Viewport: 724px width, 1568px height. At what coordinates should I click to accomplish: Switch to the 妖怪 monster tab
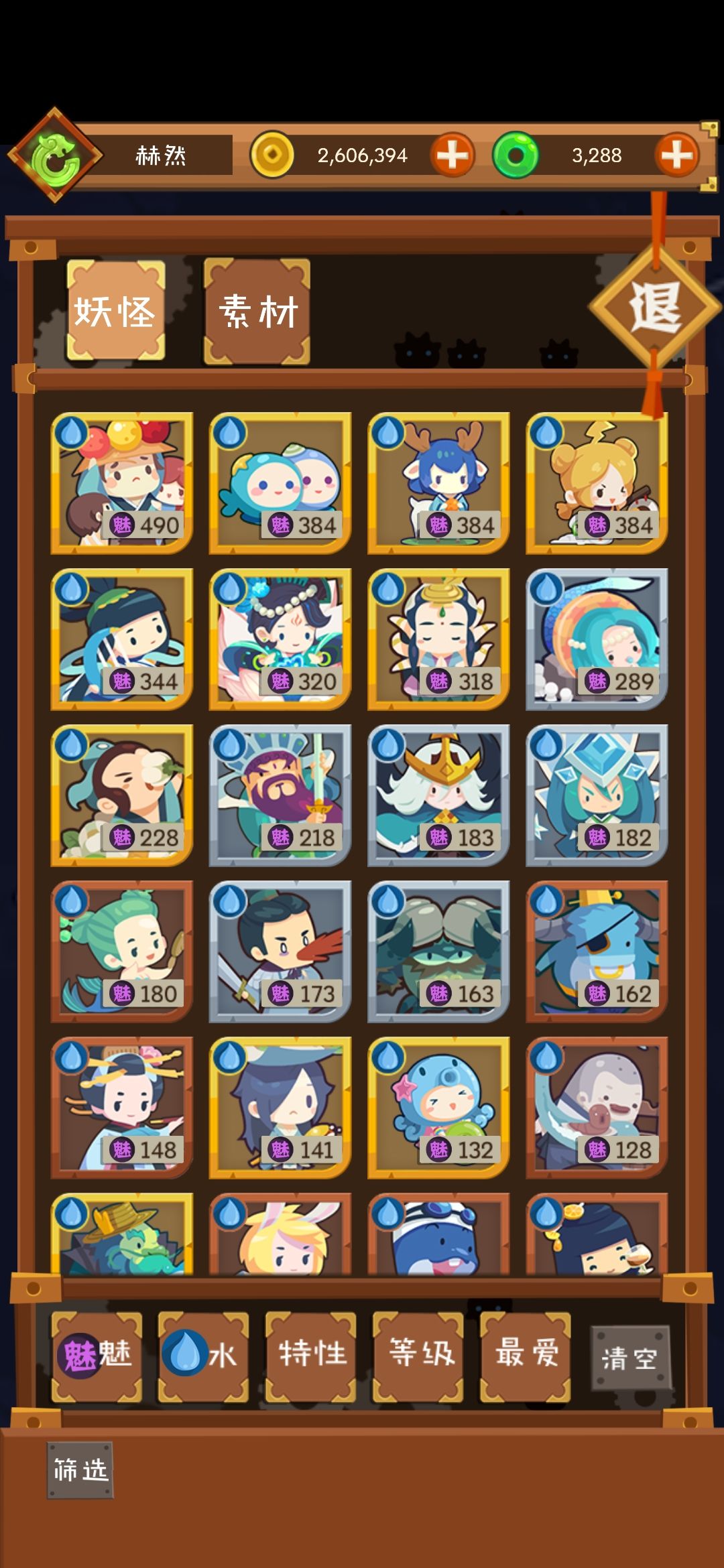pyautogui.click(x=115, y=310)
